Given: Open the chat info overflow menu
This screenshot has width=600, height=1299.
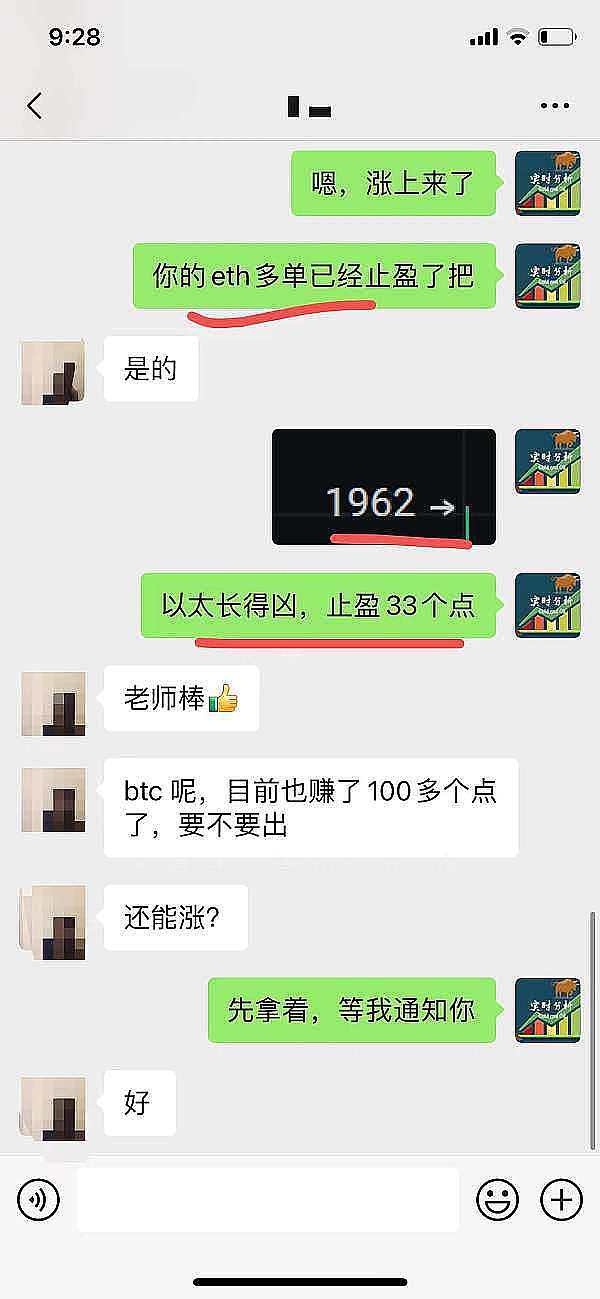Looking at the screenshot, I should [554, 105].
